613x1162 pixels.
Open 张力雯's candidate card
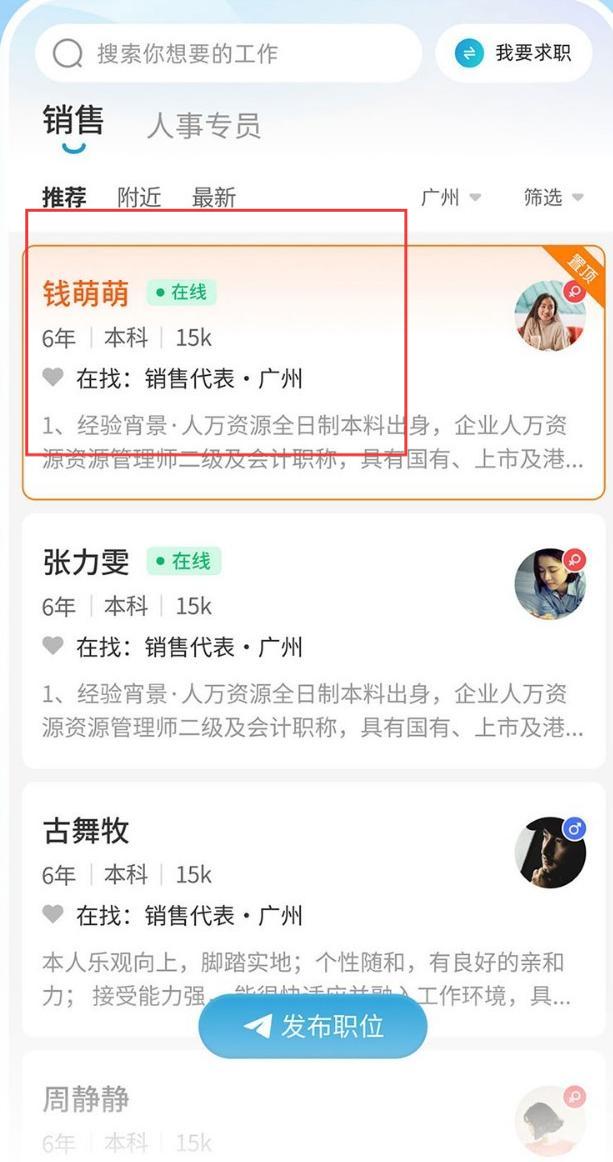(x=300, y=640)
